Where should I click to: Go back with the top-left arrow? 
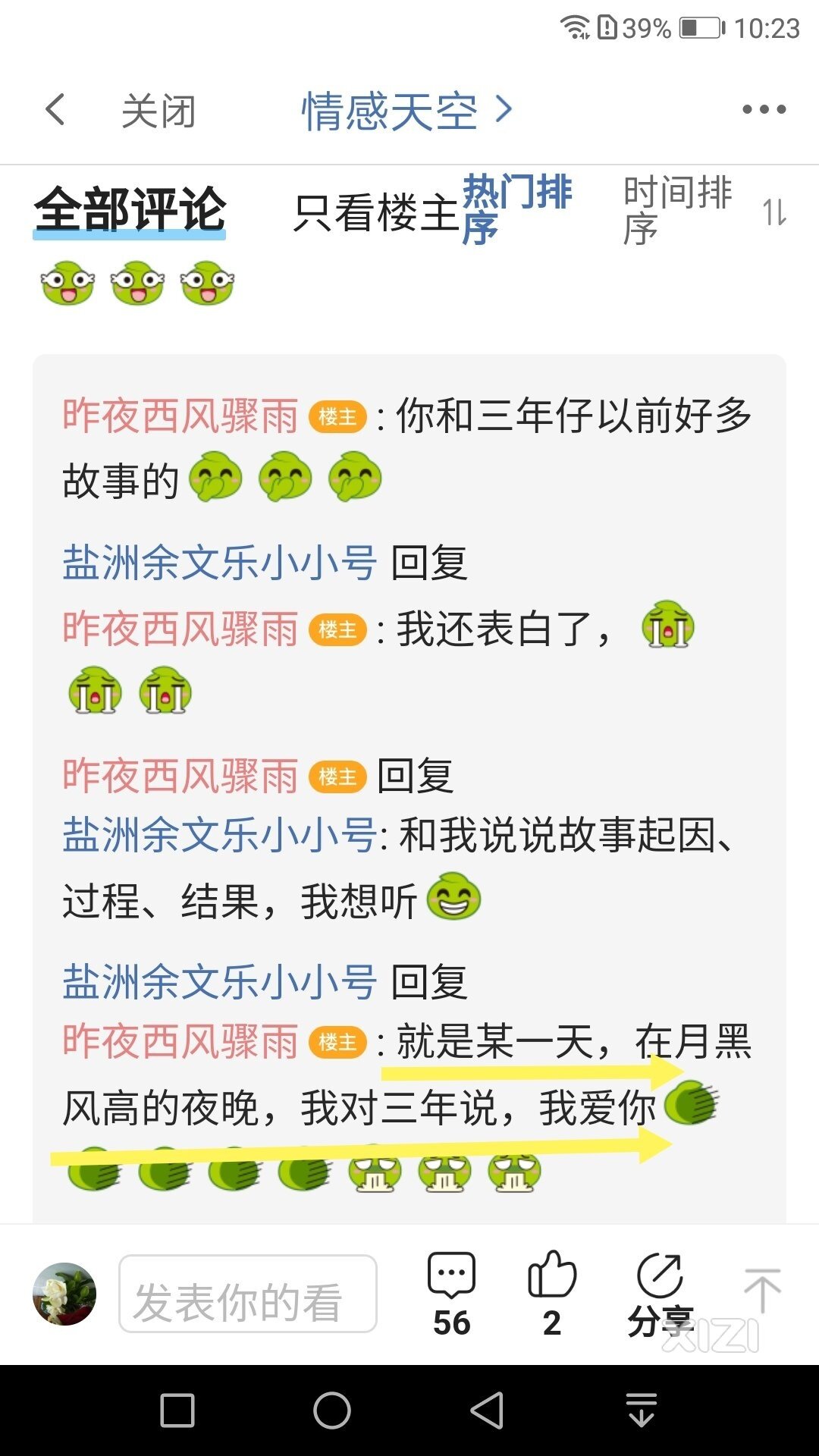click(55, 110)
